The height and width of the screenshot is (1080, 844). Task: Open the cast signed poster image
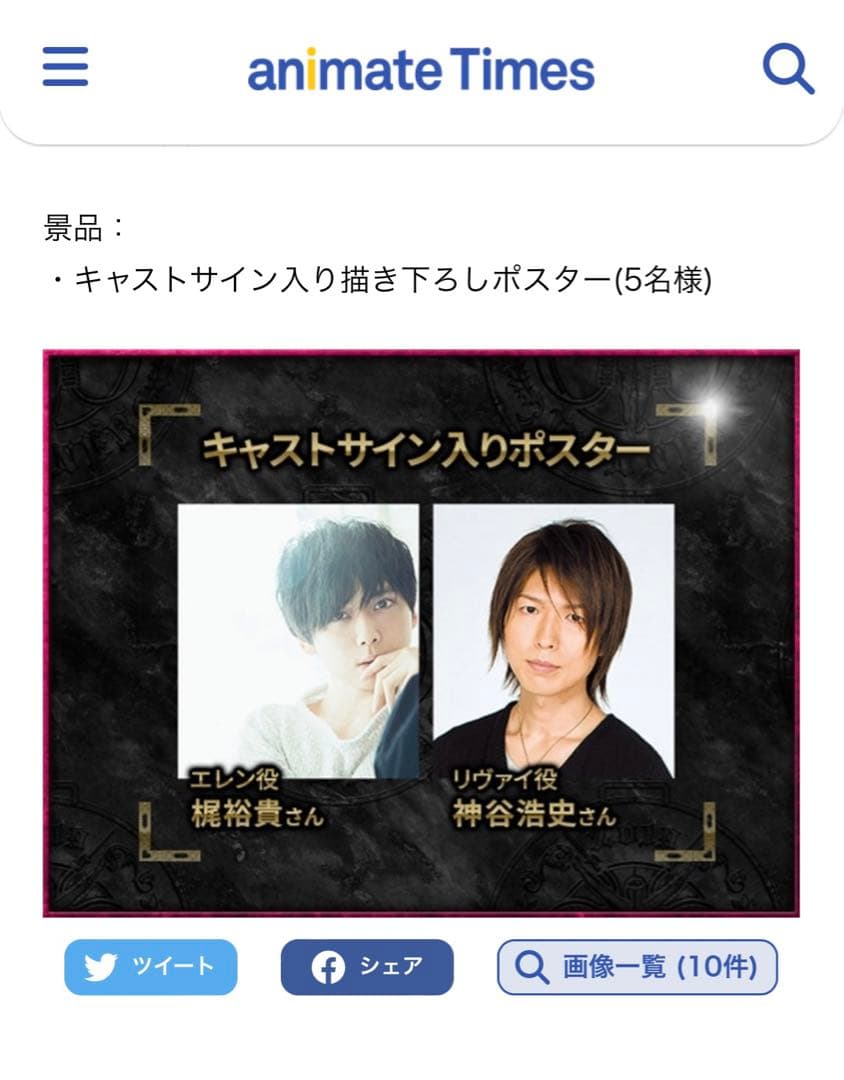[x=421, y=632]
